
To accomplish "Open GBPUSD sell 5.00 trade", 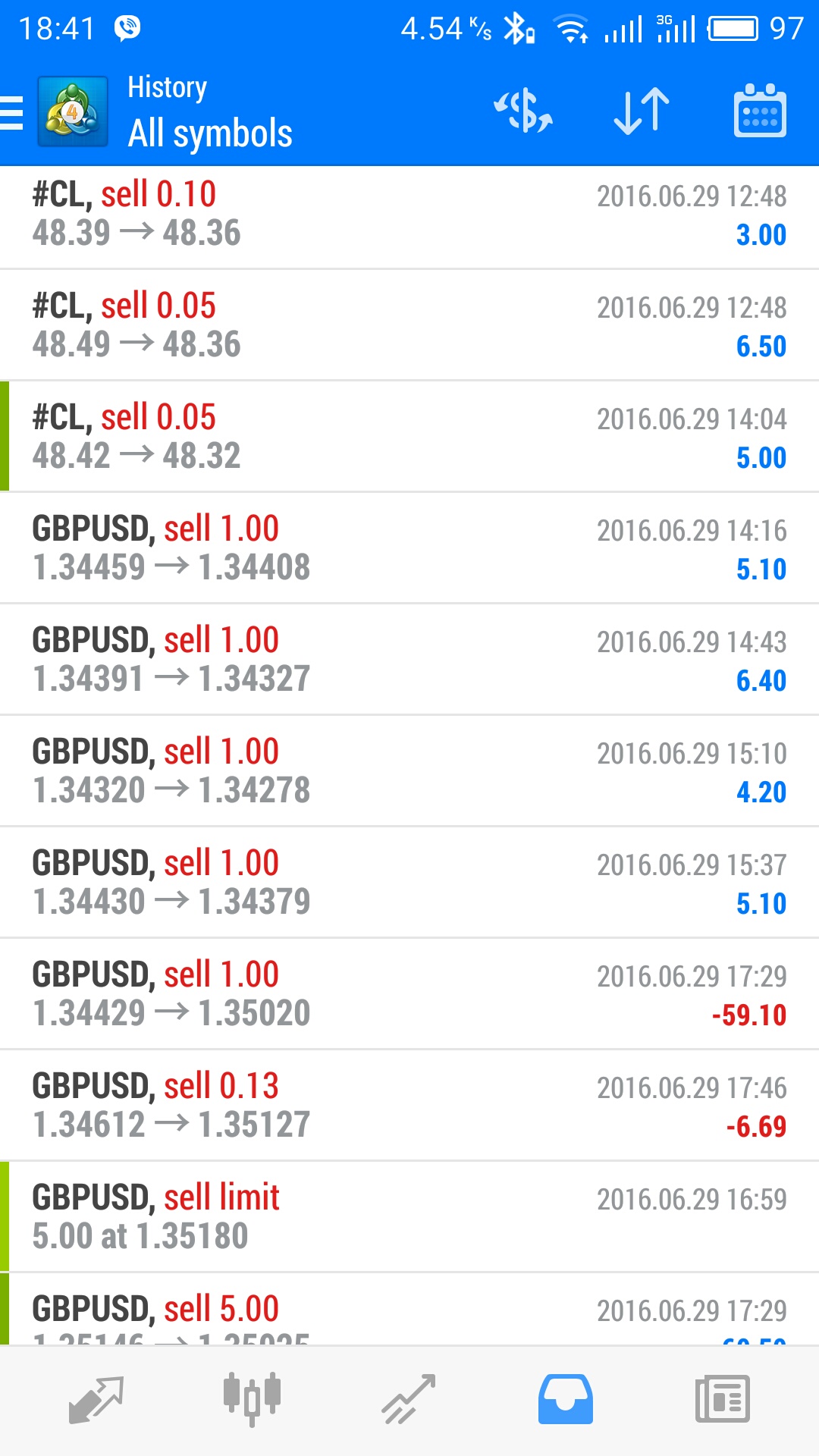I will [x=409, y=1309].
